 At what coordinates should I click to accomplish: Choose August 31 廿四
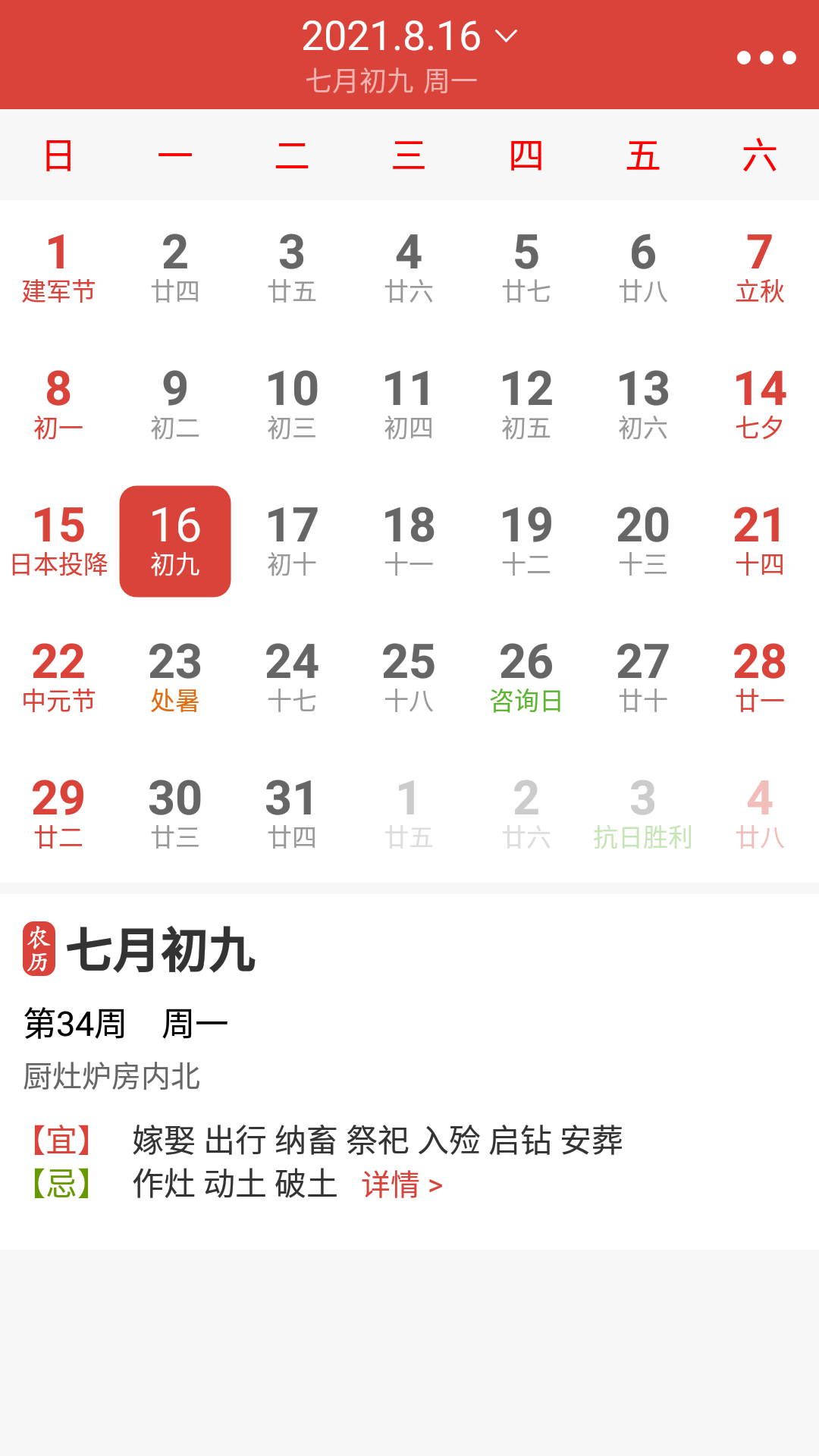292,814
